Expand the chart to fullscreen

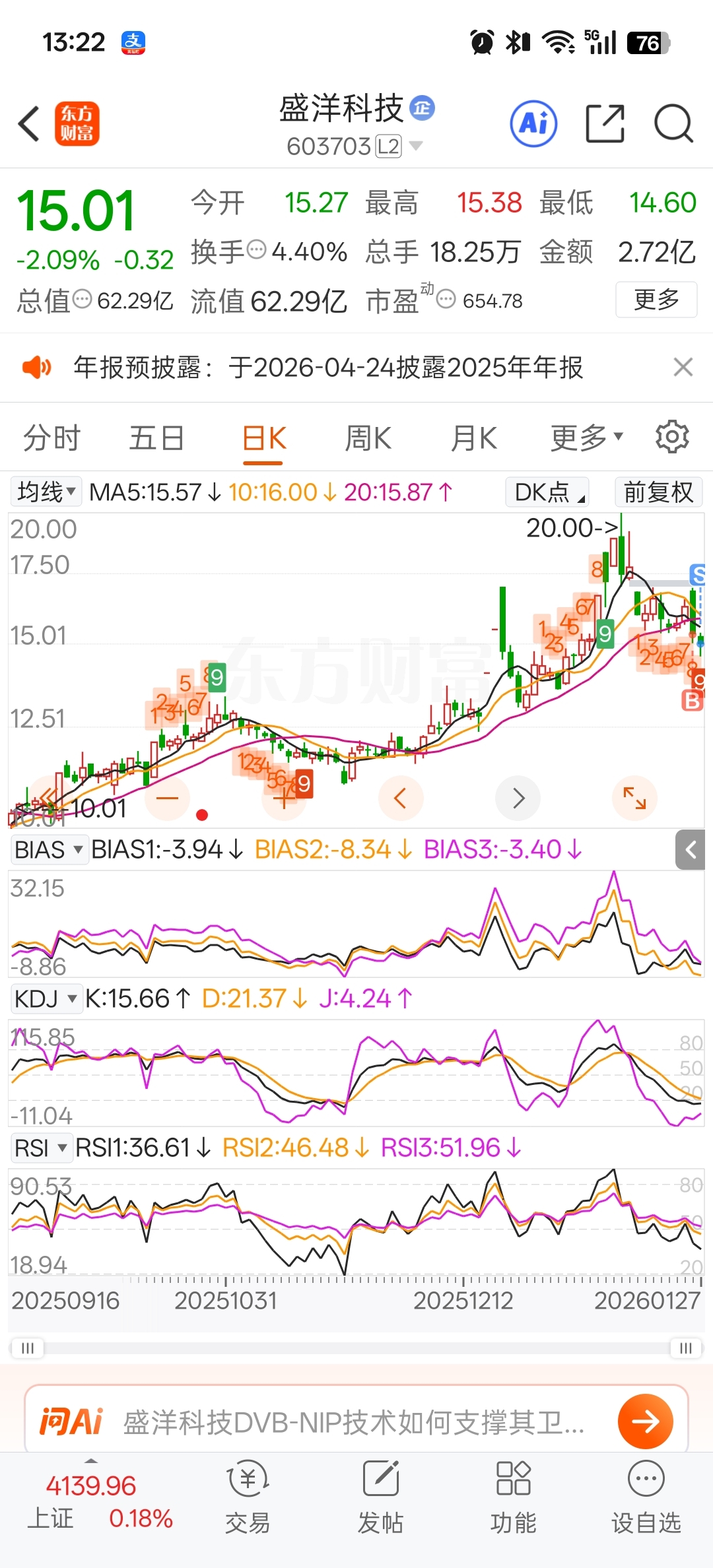(x=634, y=799)
